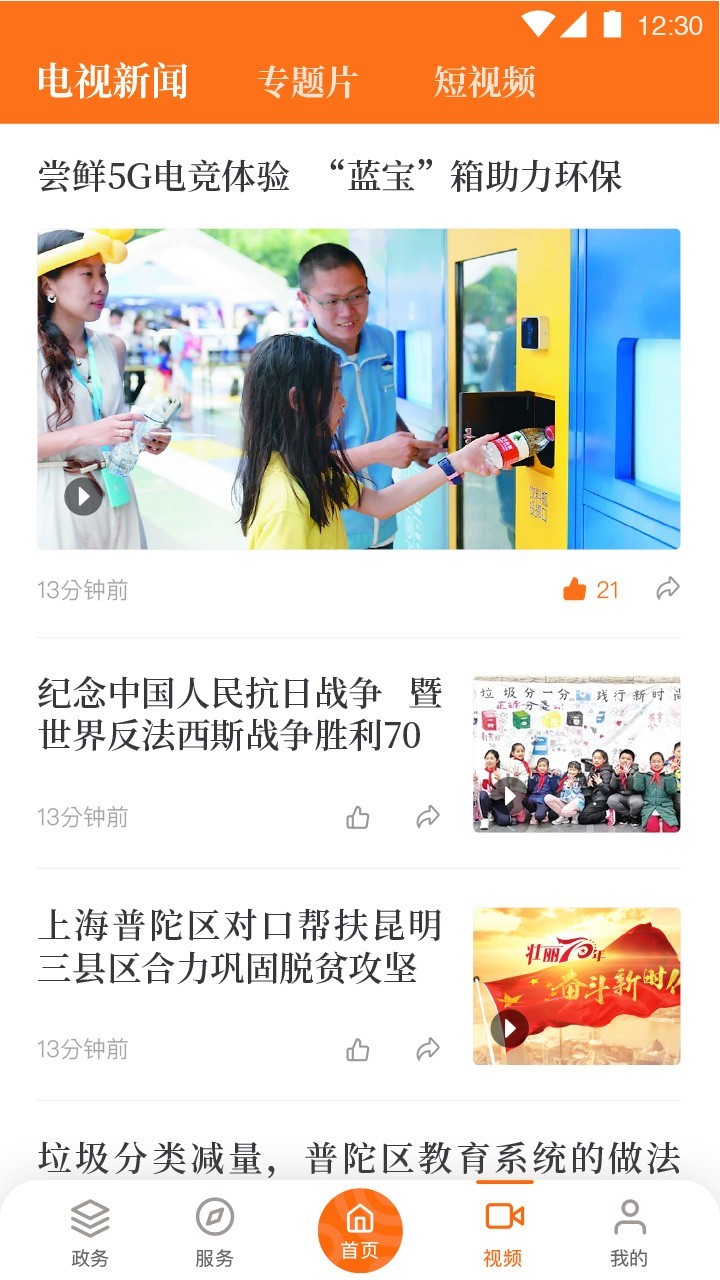Open the 短视频 tab

(484, 82)
